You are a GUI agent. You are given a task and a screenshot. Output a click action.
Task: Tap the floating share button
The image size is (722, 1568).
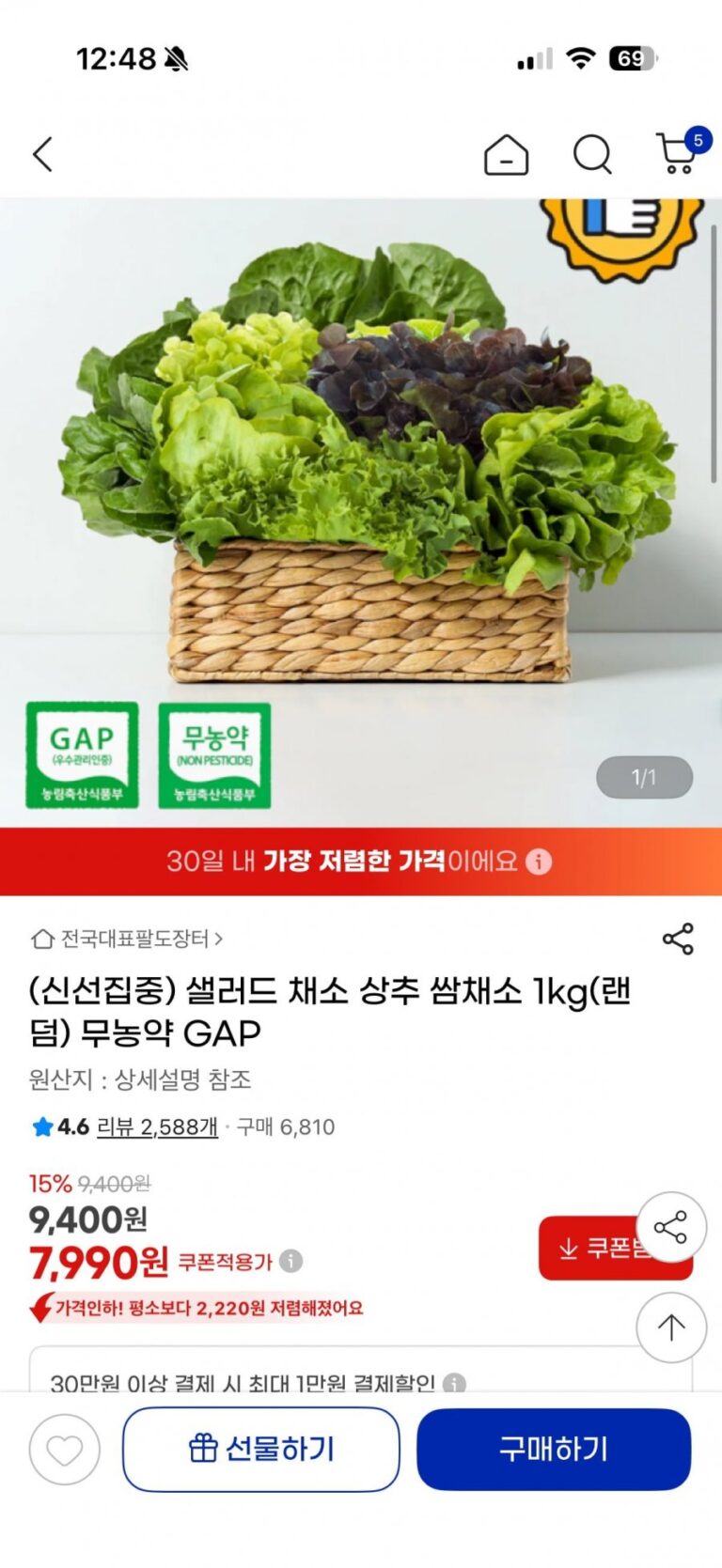[x=670, y=1227]
